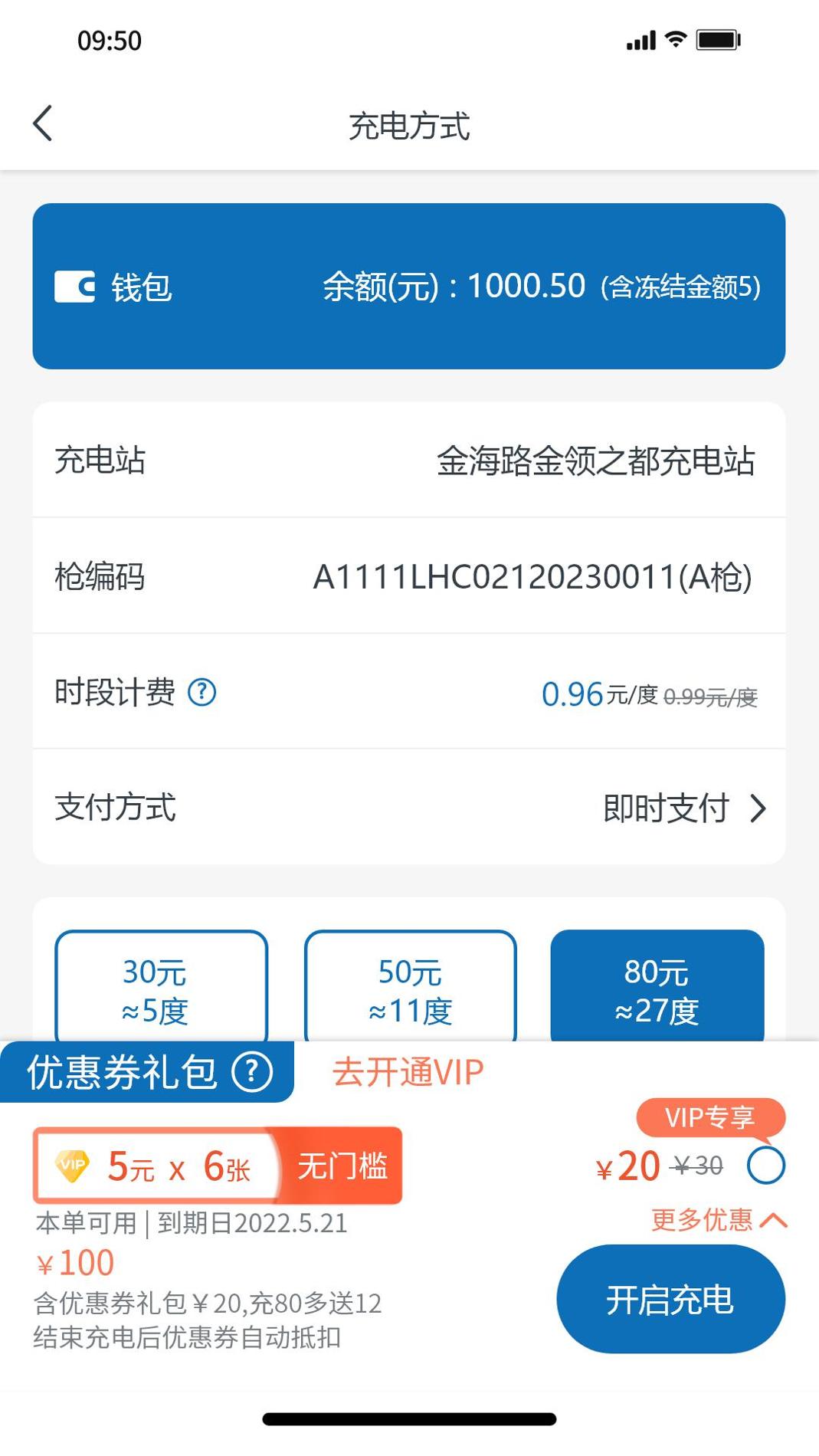
Task: Open the 支付方式 即时支付 row
Action: (x=408, y=807)
